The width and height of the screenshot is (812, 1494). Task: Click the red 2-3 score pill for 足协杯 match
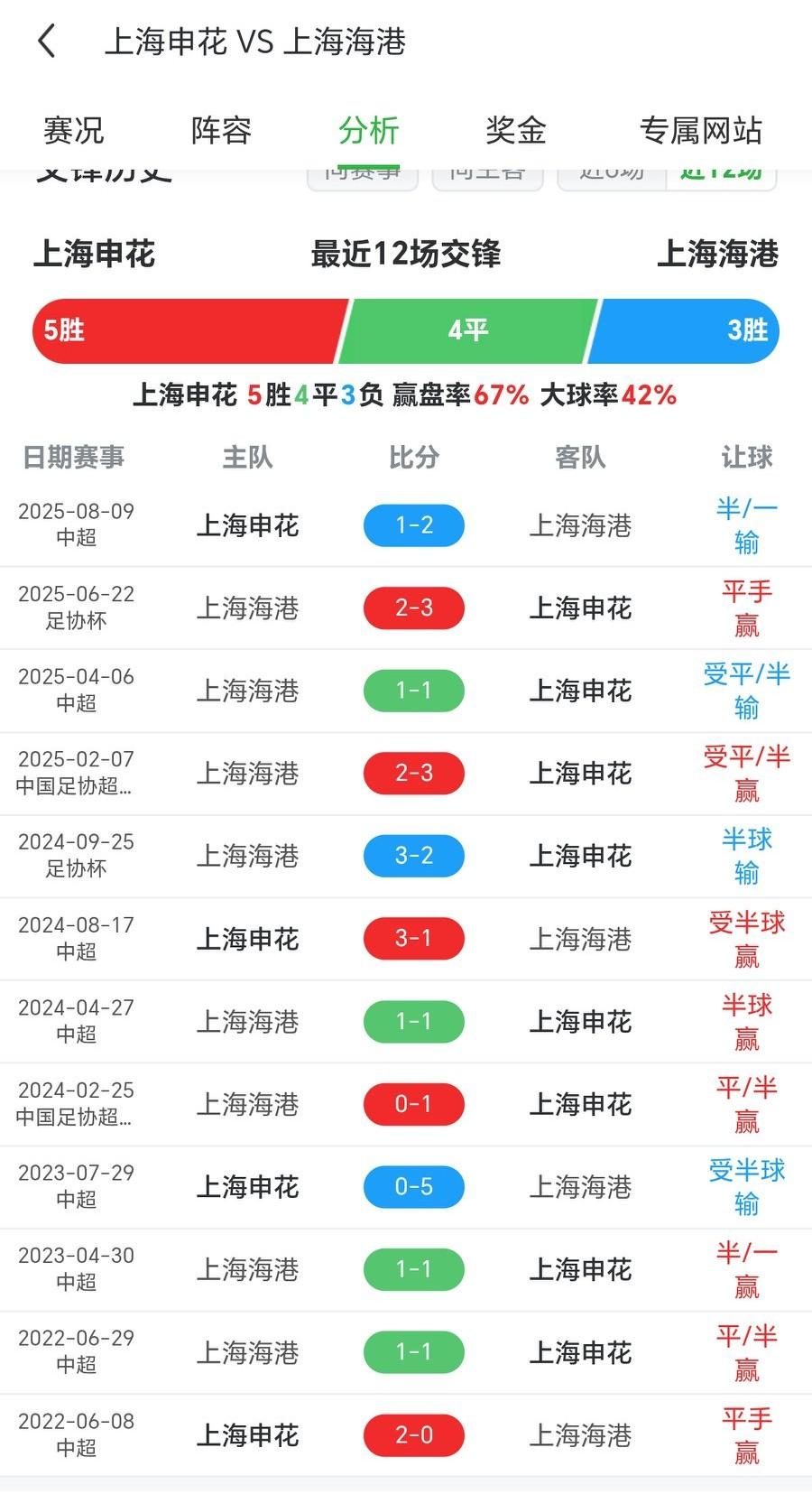[413, 608]
